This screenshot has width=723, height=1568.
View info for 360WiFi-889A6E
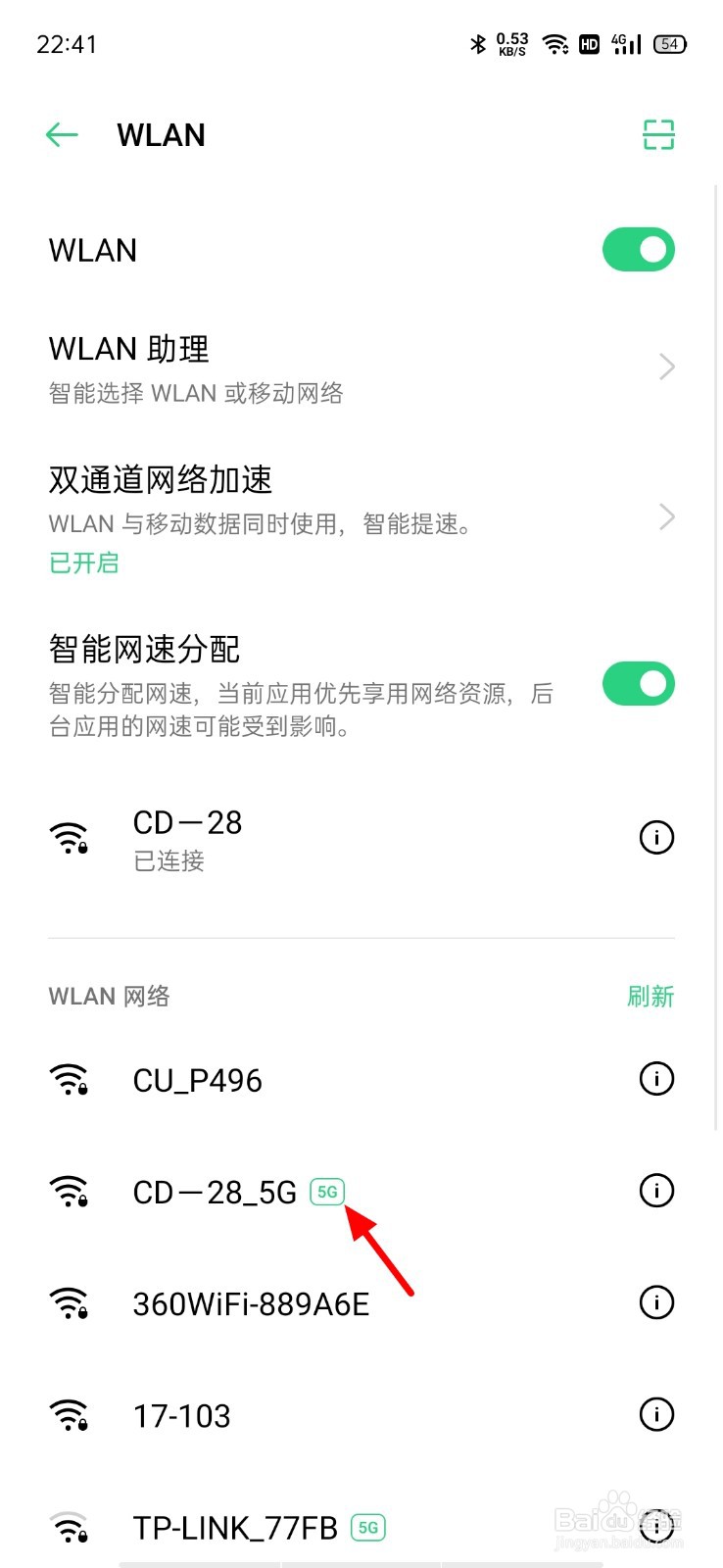[x=656, y=1302]
